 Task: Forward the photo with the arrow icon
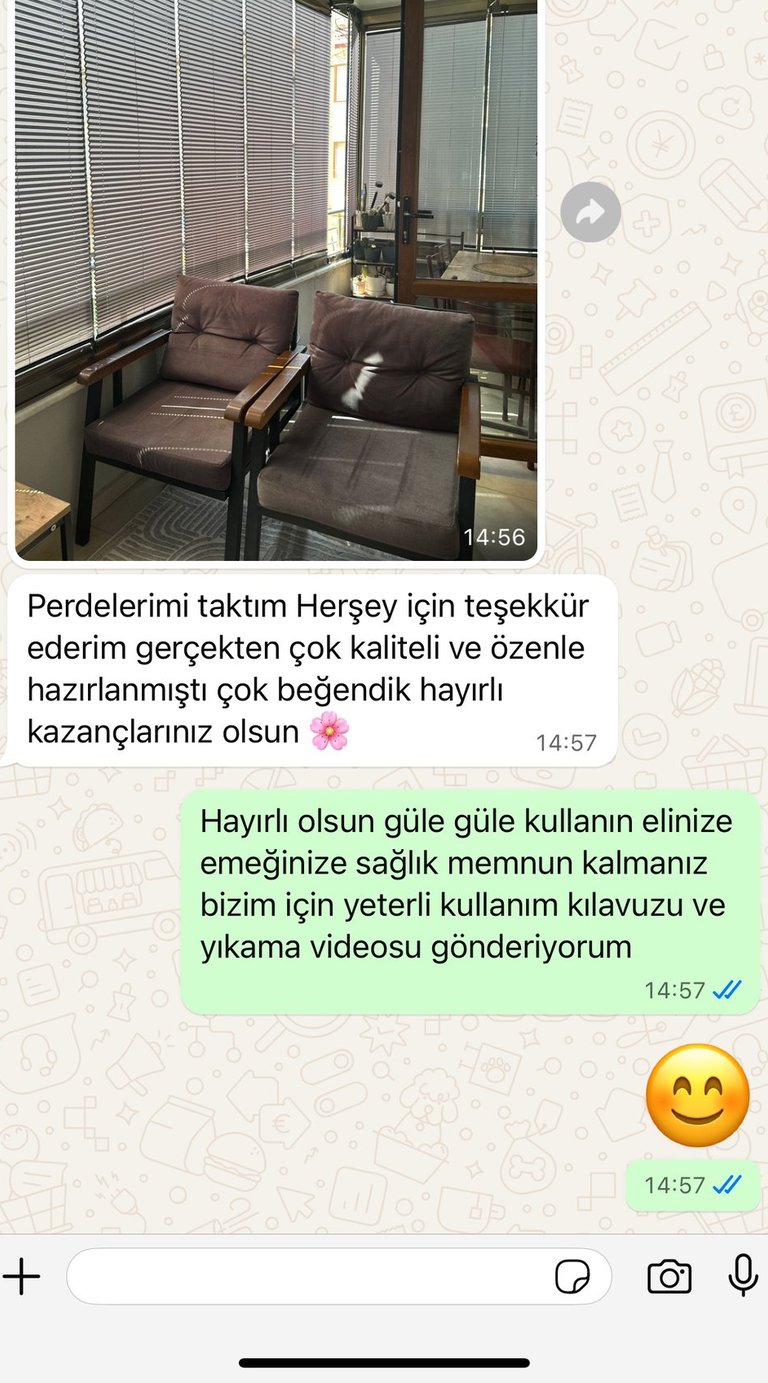coord(590,211)
